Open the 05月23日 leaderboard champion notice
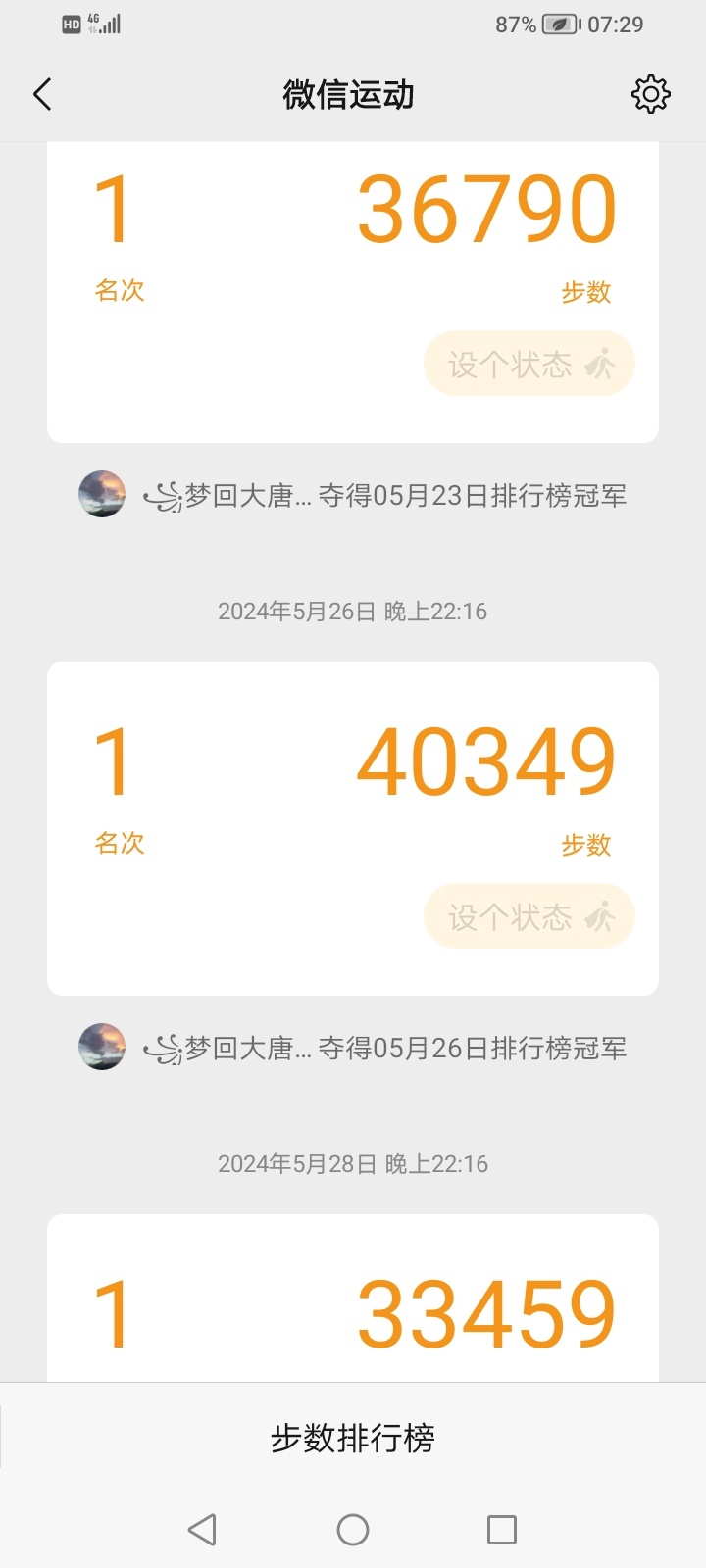Viewport: 706px width, 1568px height. pos(353,495)
